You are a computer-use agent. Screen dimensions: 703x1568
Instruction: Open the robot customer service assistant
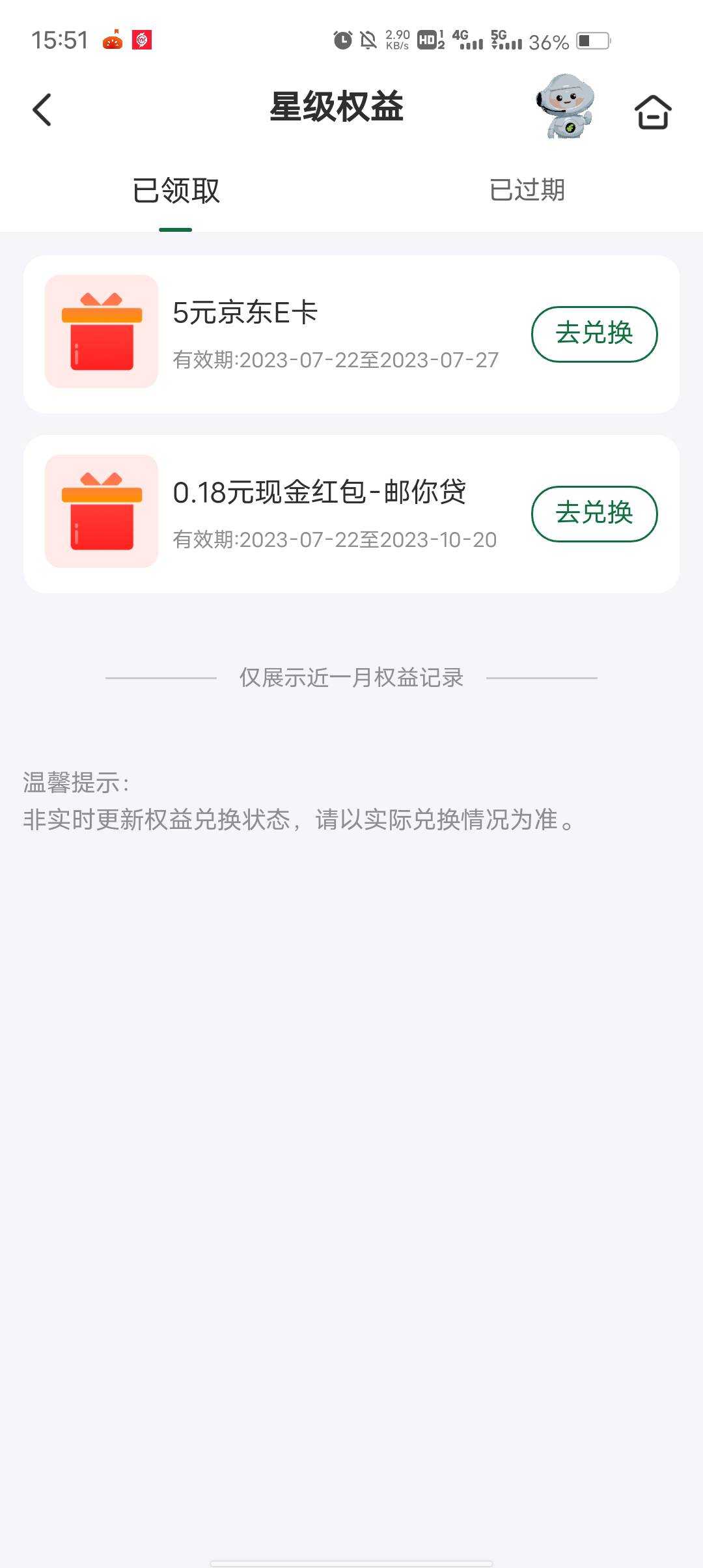(565, 106)
